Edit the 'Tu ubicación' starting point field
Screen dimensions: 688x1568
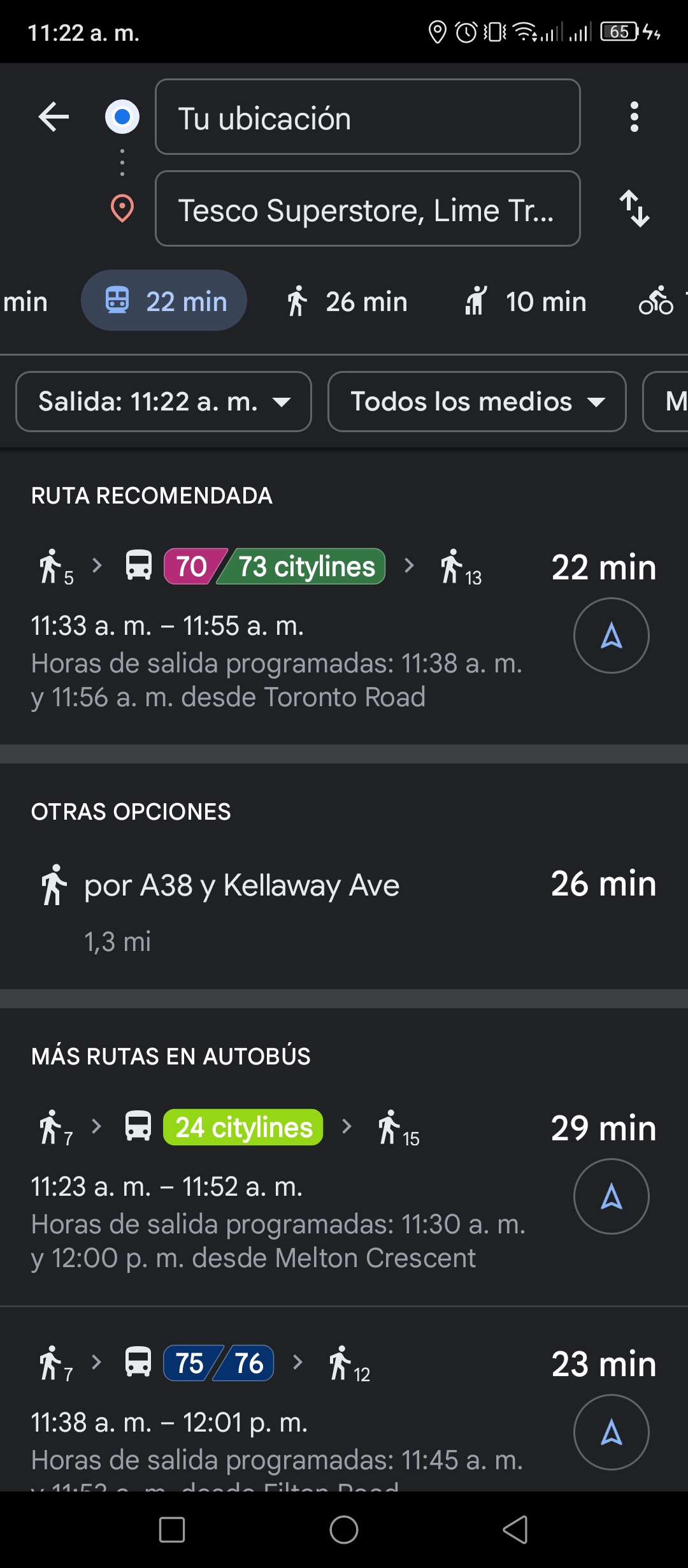(x=368, y=117)
